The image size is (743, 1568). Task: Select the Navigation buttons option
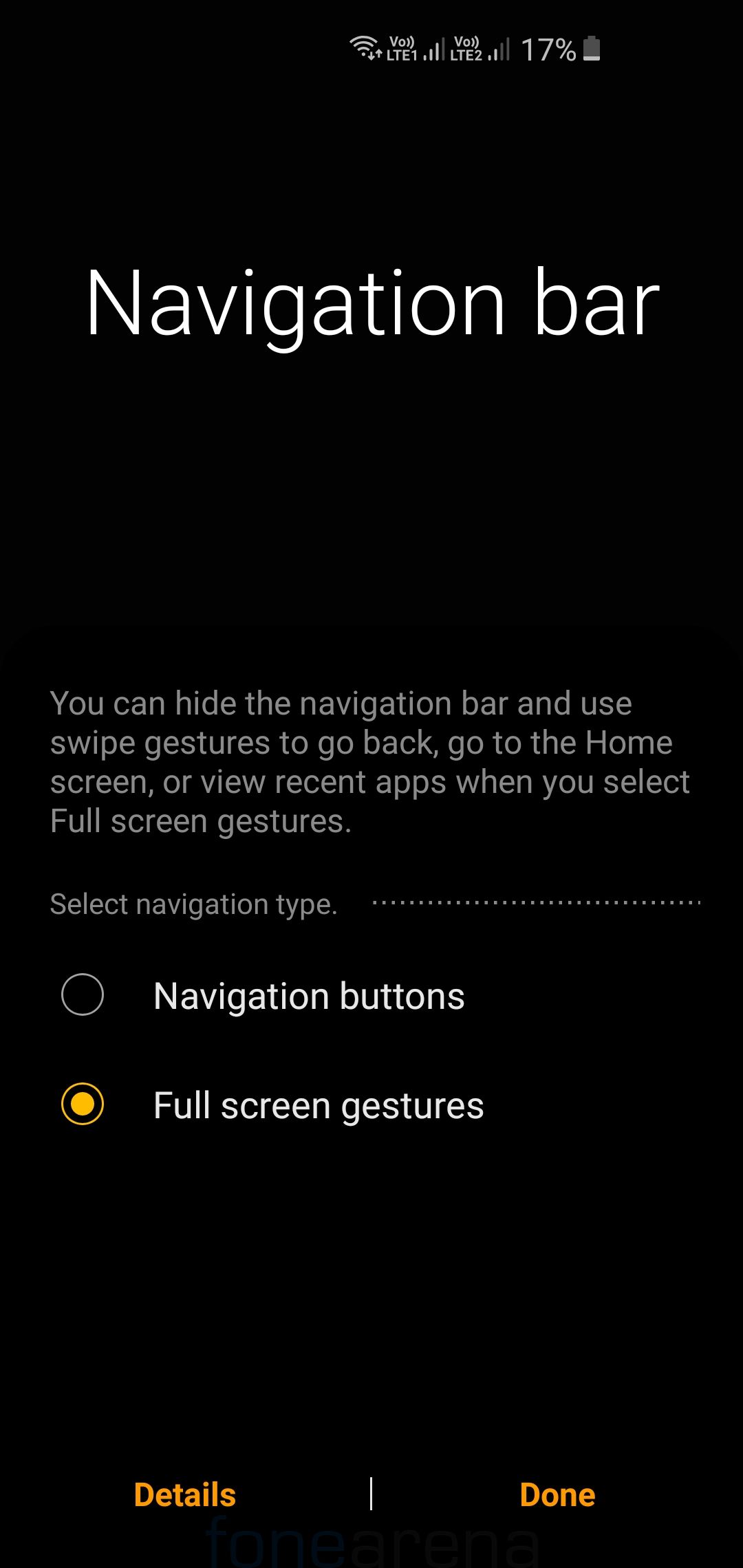pyautogui.click(x=83, y=994)
